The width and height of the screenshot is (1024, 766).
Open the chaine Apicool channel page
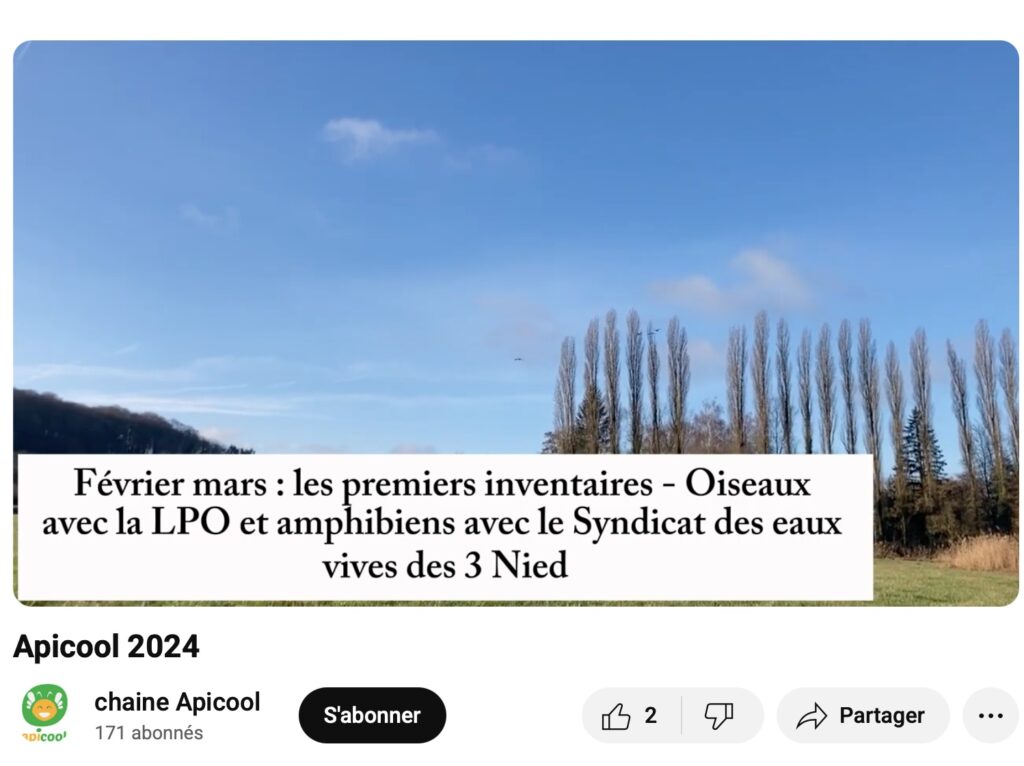[x=176, y=702]
